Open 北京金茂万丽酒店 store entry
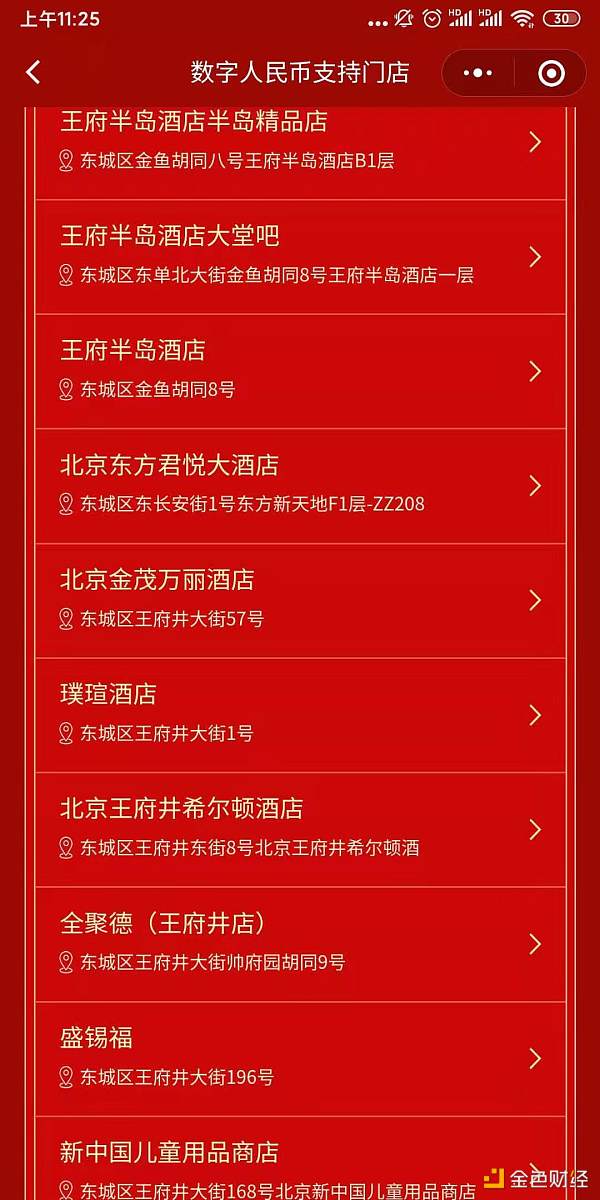The image size is (600, 1200). 300,600
